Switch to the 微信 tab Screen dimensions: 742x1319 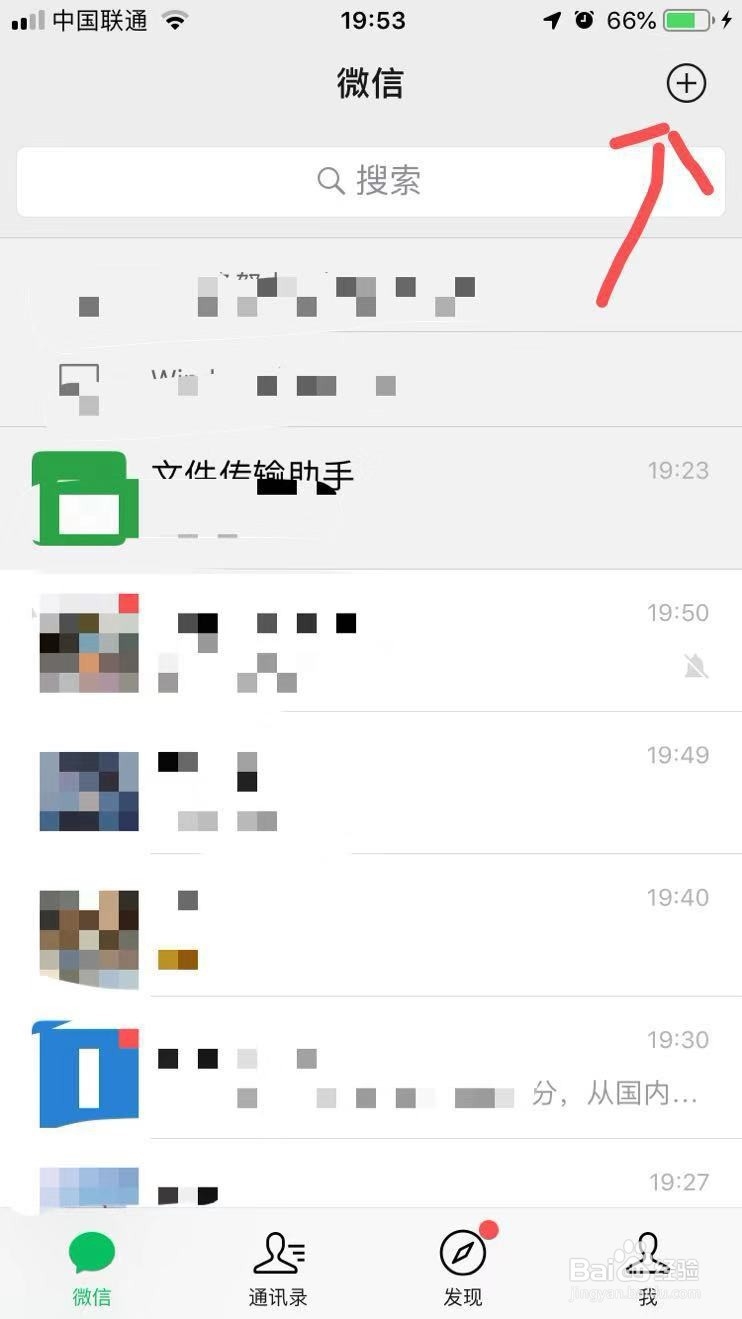pyautogui.click(x=91, y=1265)
